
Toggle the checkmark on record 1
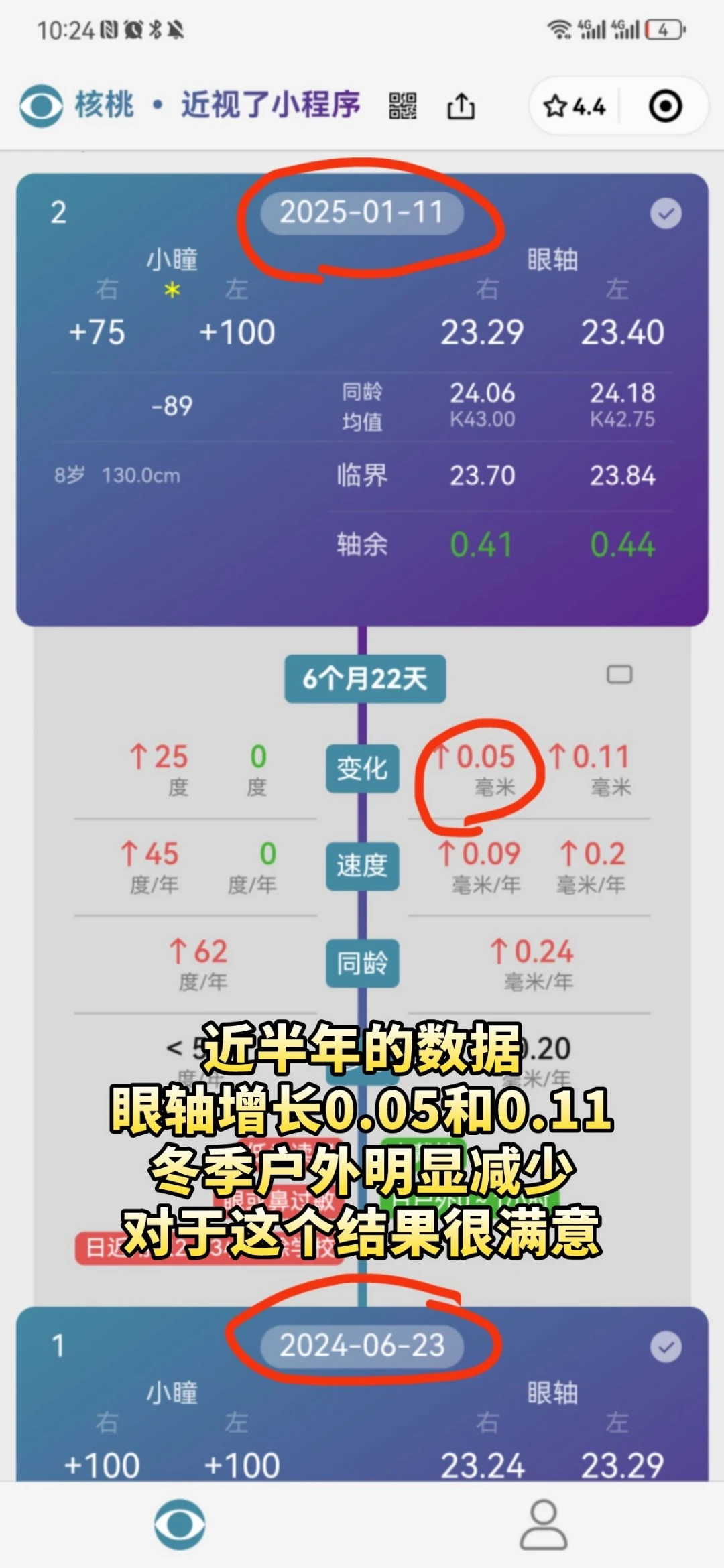666,1346
